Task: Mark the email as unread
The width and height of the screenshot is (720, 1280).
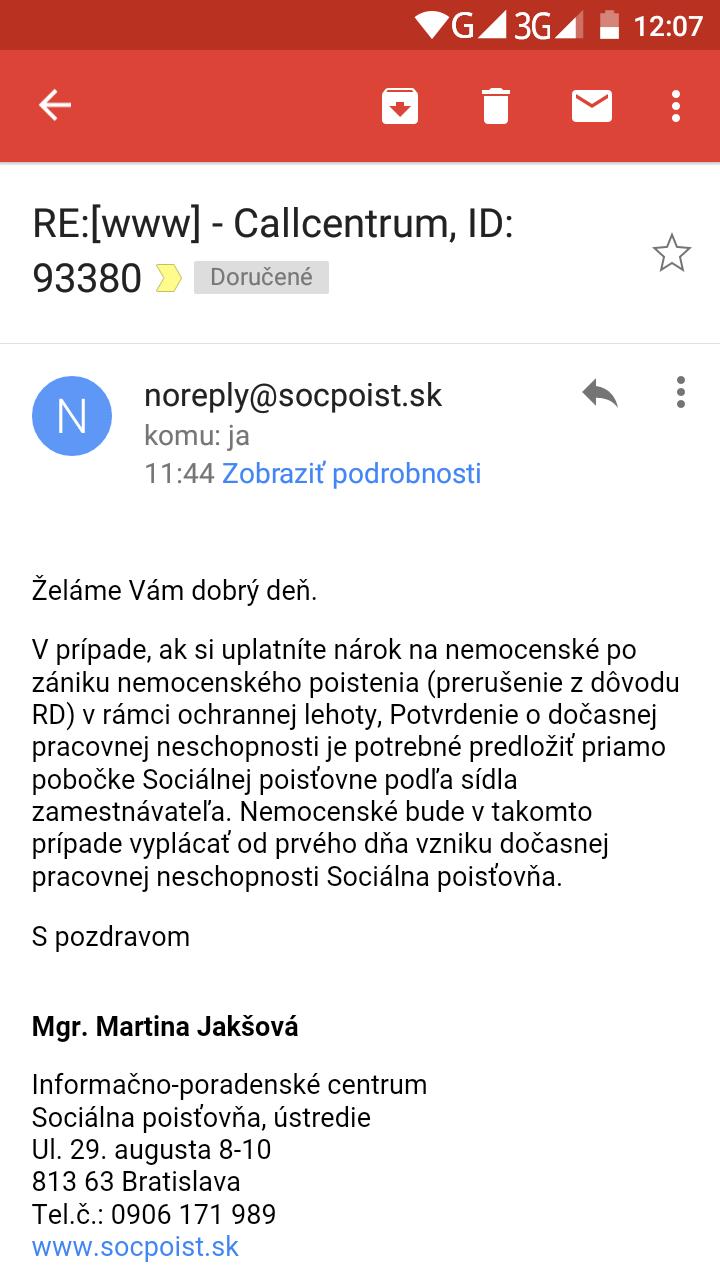Action: pyautogui.click(x=592, y=105)
